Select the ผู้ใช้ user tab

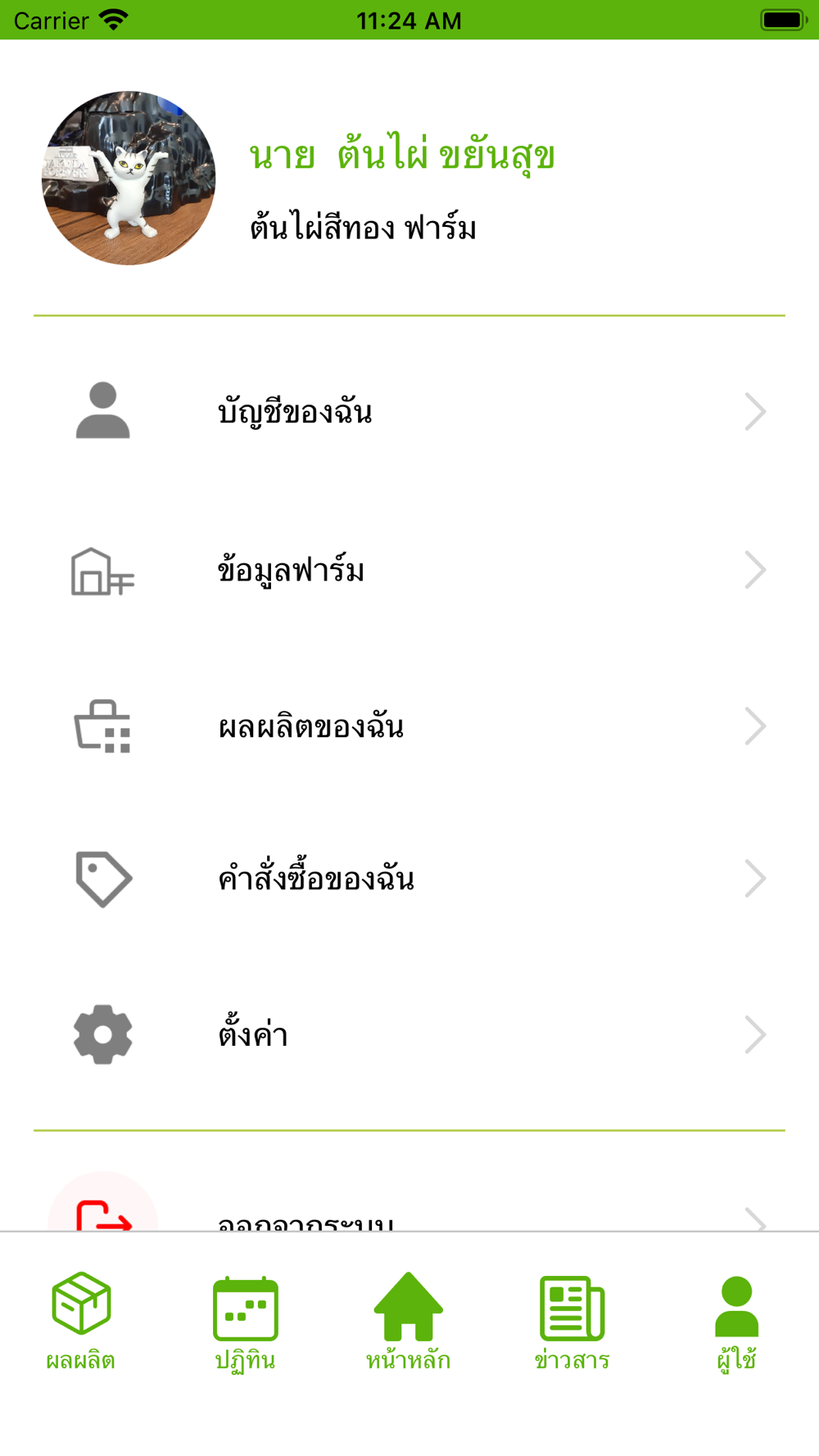click(x=736, y=1320)
